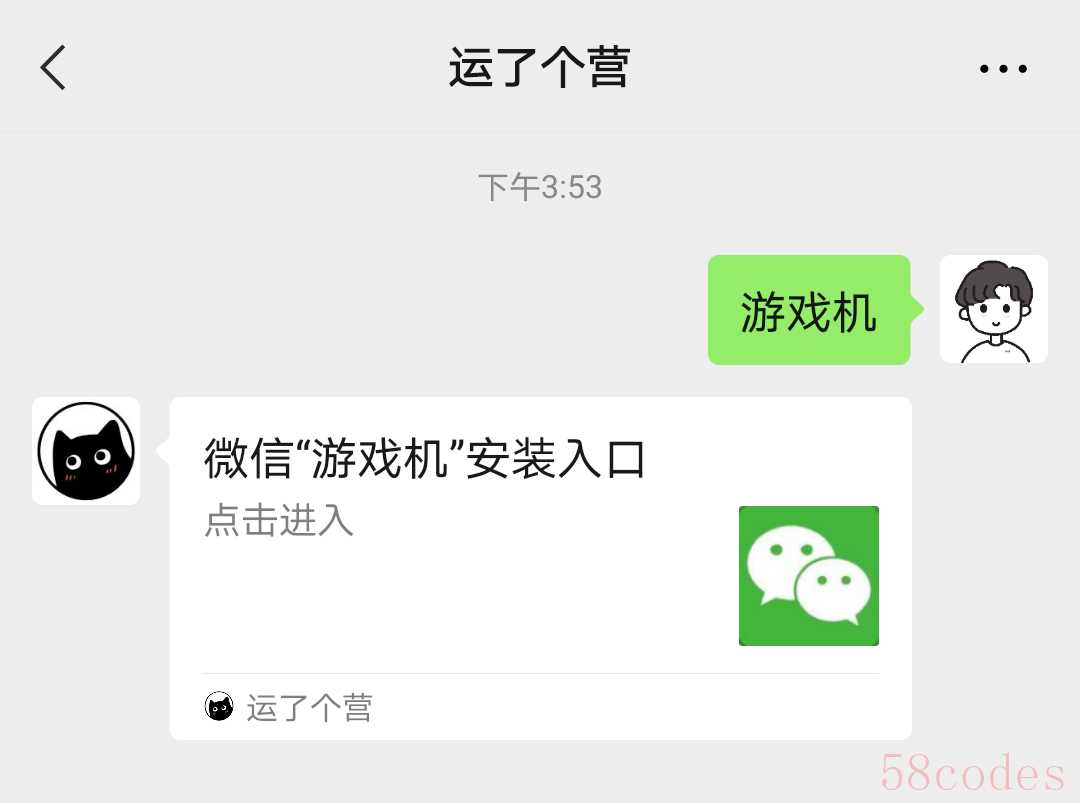Tap the sent 游戏机 message bubble

[808, 311]
